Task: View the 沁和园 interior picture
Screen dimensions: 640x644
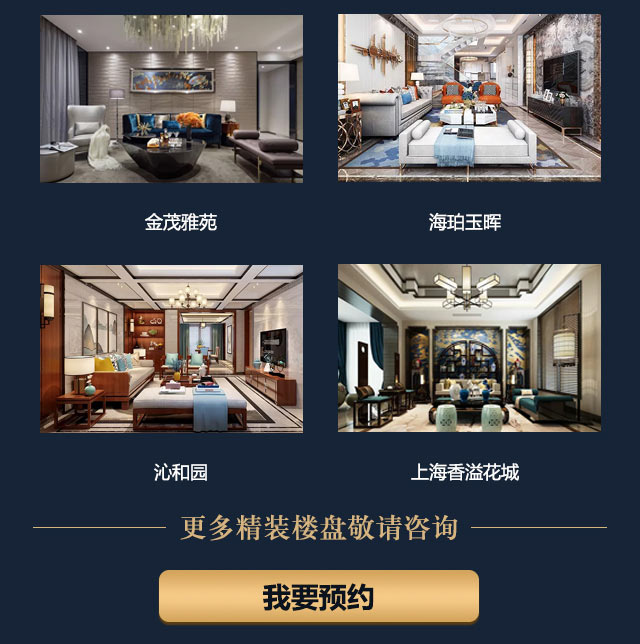Action: coord(171,348)
